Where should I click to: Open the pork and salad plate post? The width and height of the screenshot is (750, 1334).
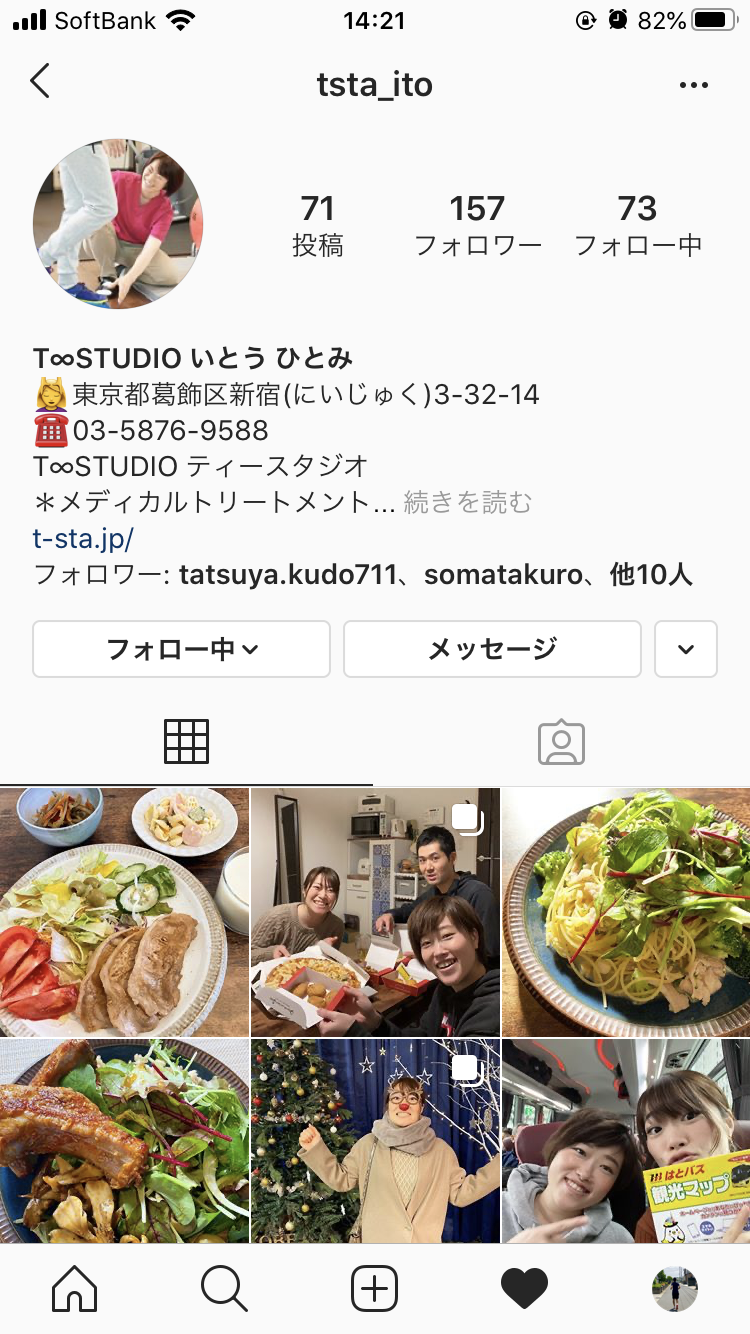[124, 912]
